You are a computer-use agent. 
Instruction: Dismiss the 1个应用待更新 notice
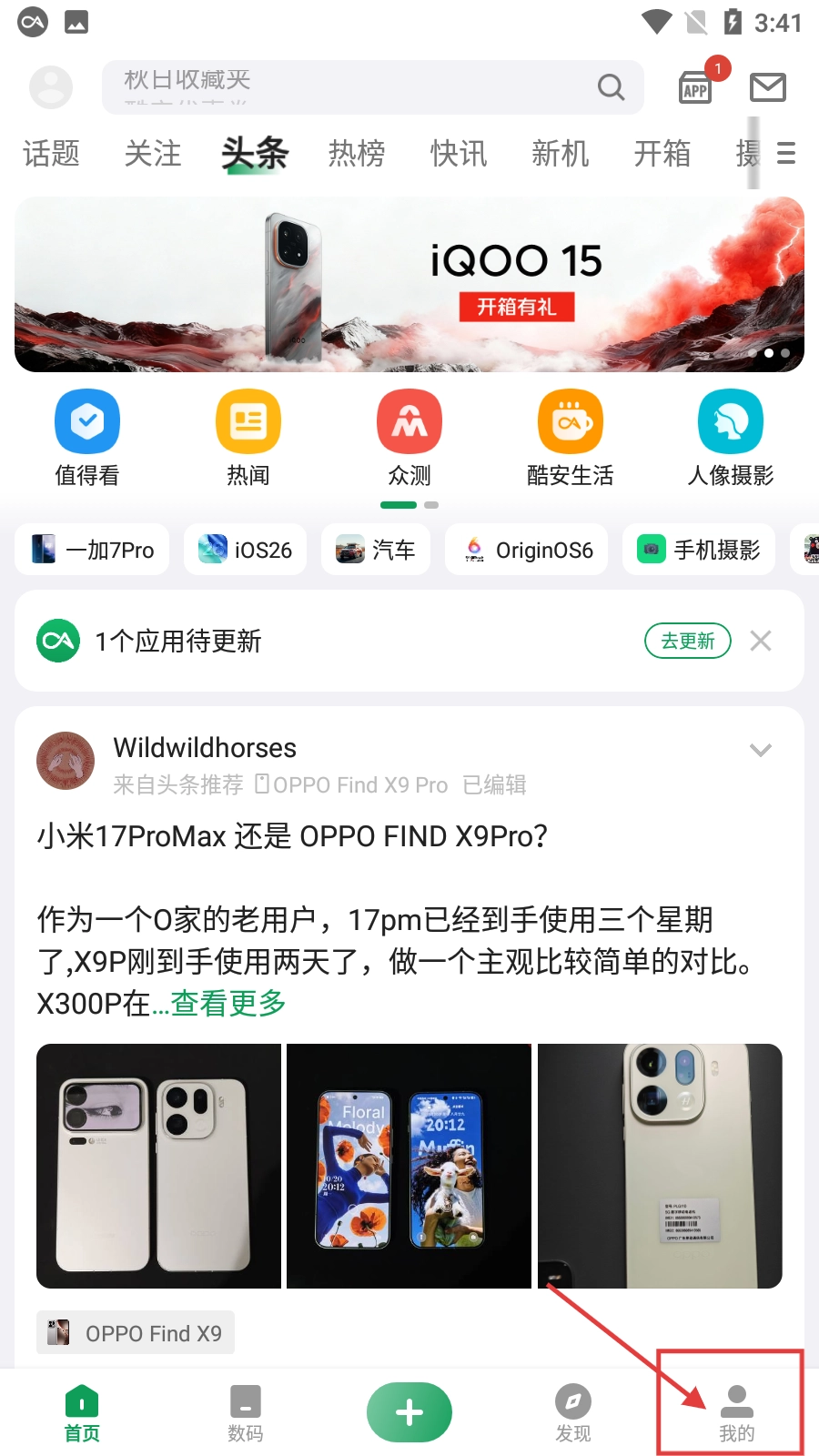tap(761, 641)
